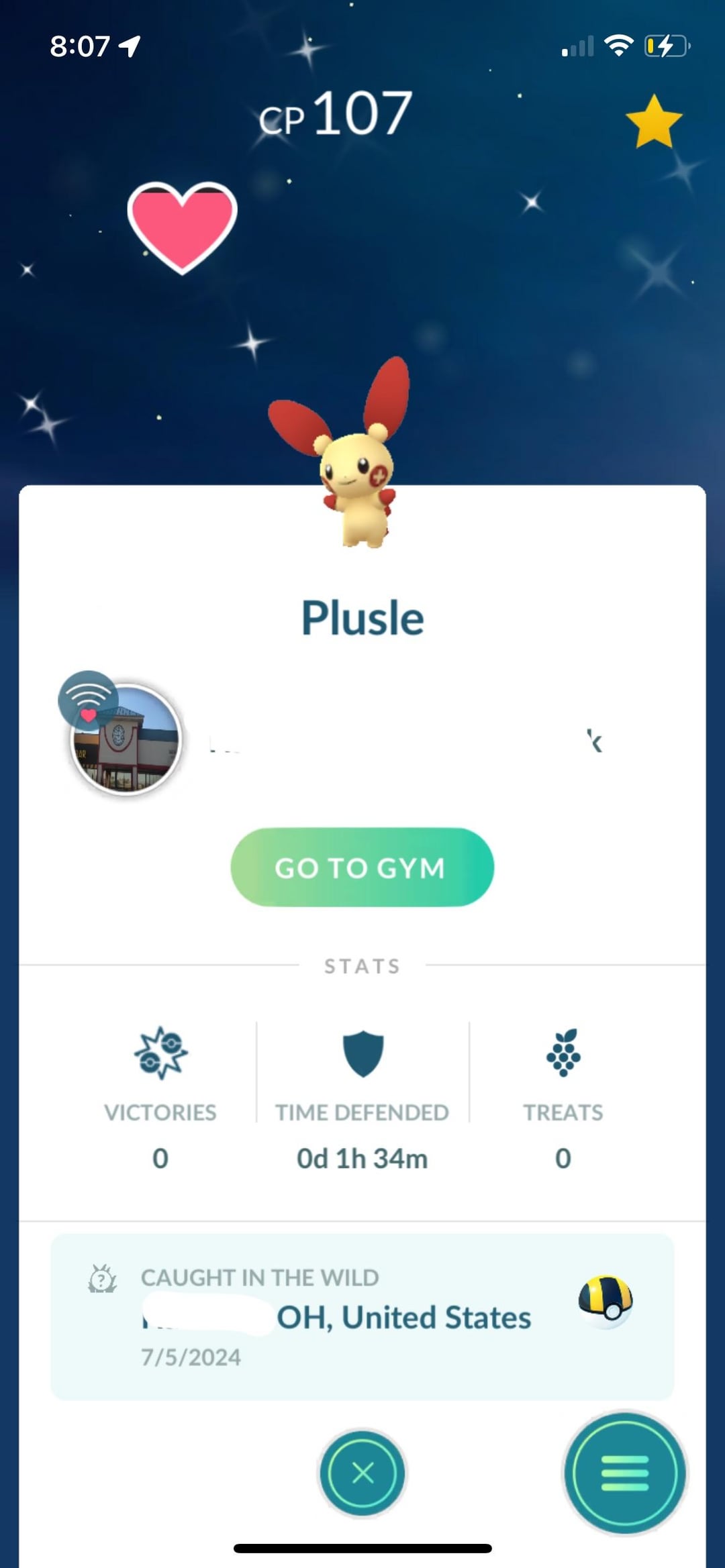Open the Pokémon options menu button
The height and width of the screenshot is (1568, 725).
[x=624, y=1473]
